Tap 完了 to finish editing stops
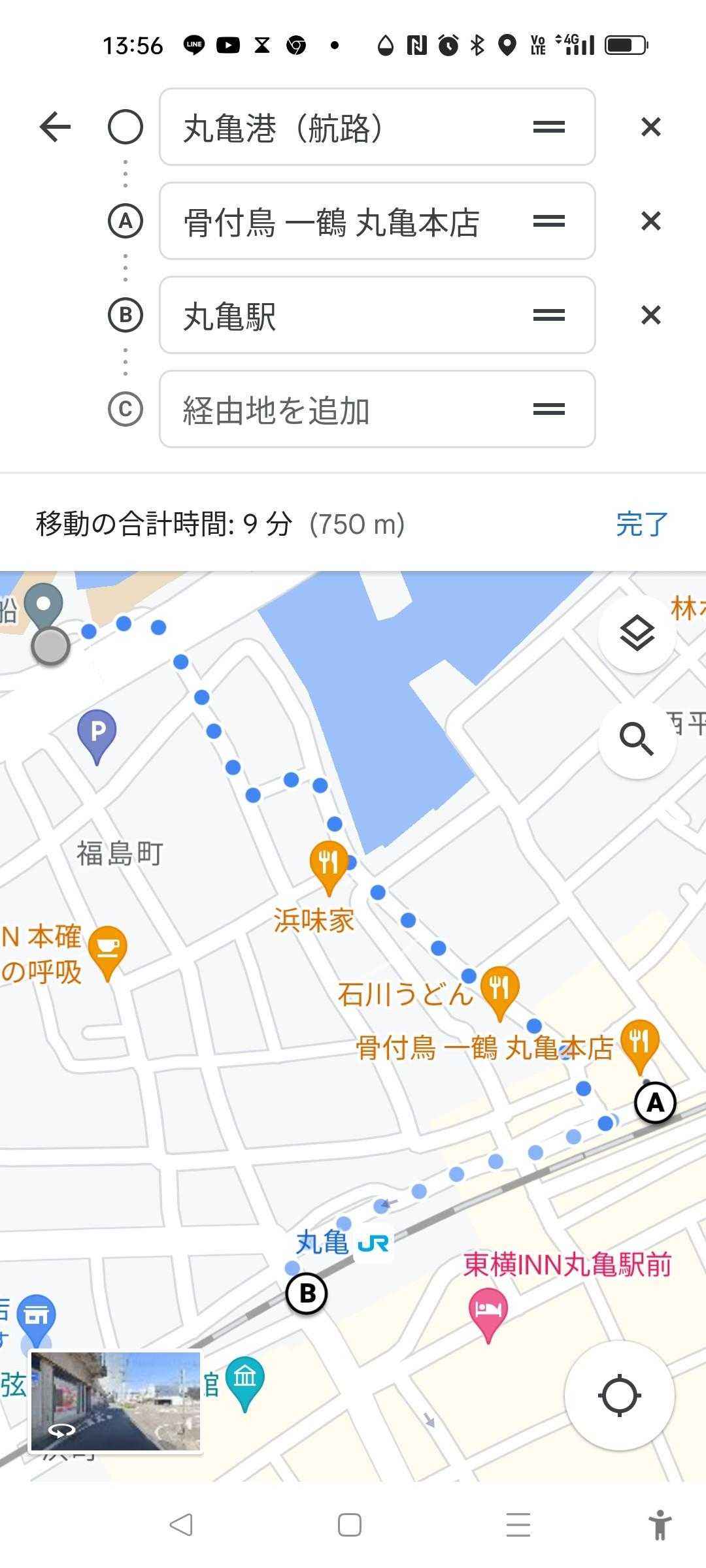Screen dimensions: 706x1568 642,524
